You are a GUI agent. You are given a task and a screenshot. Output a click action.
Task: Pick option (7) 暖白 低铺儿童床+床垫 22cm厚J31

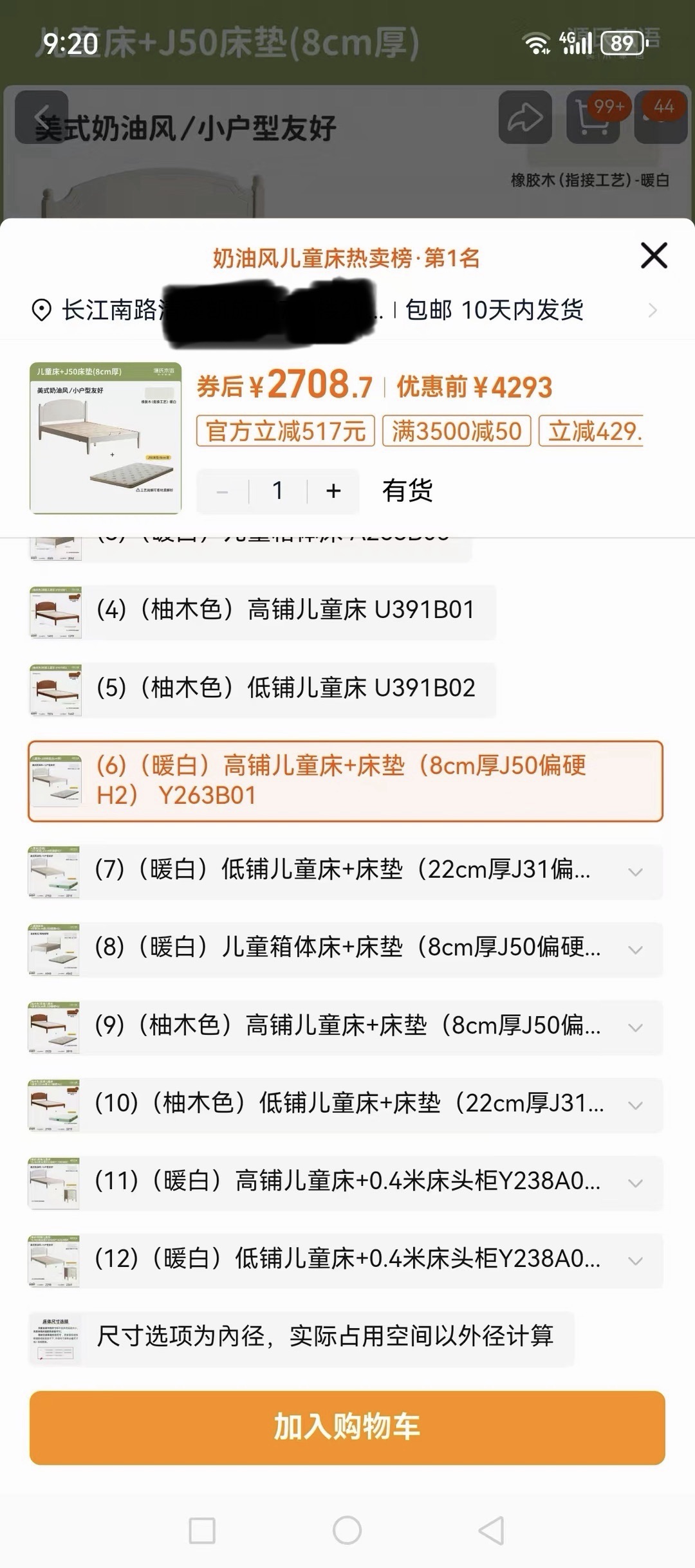[x=341, y=870]
